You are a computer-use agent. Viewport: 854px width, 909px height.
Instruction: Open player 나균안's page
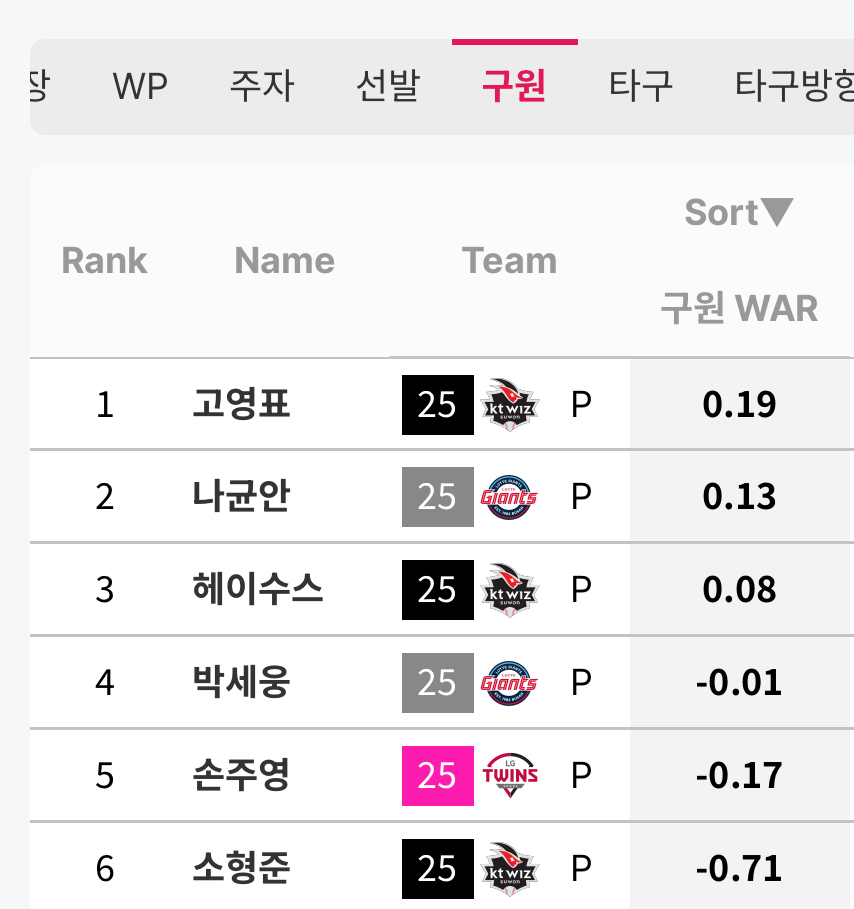coord(241,497)
